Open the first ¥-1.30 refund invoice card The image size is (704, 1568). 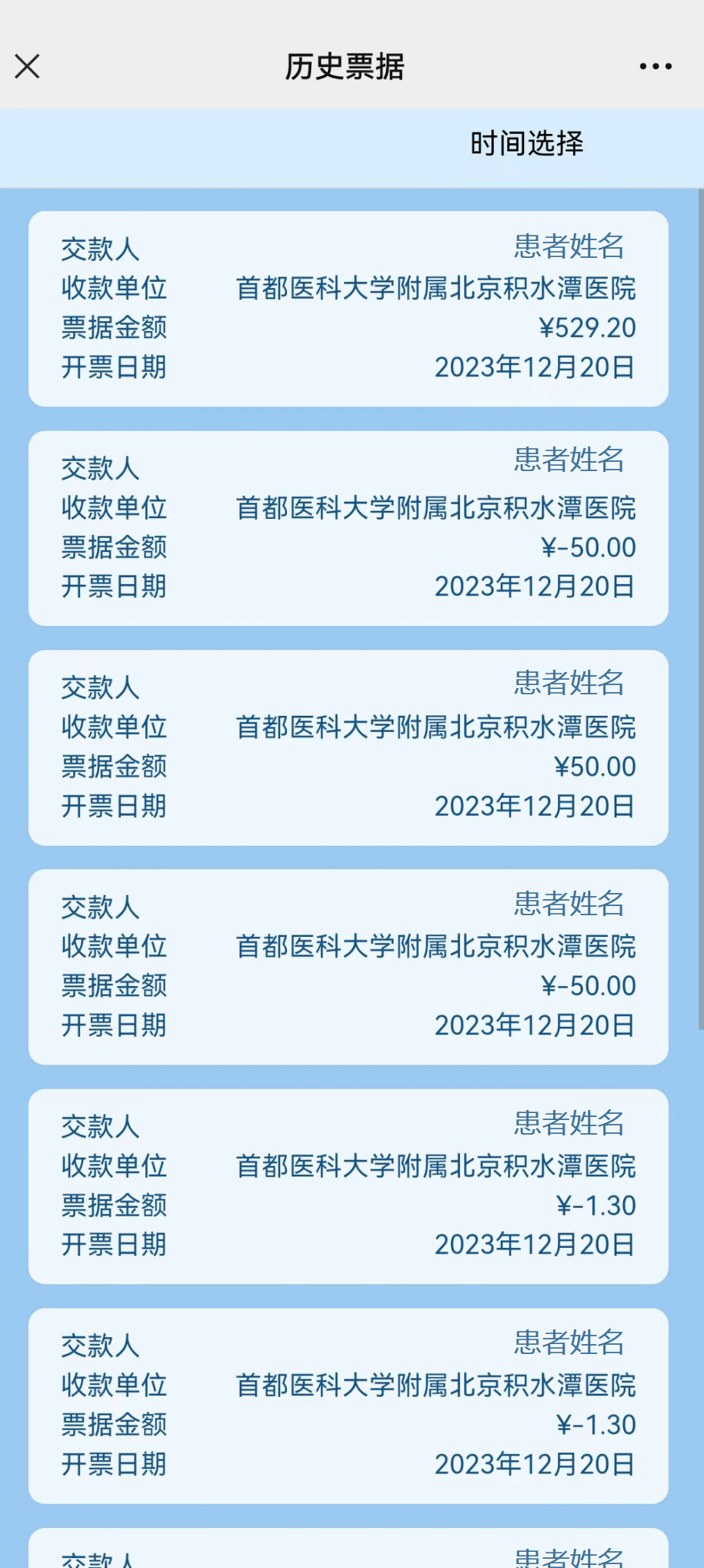click(348, 1185)
